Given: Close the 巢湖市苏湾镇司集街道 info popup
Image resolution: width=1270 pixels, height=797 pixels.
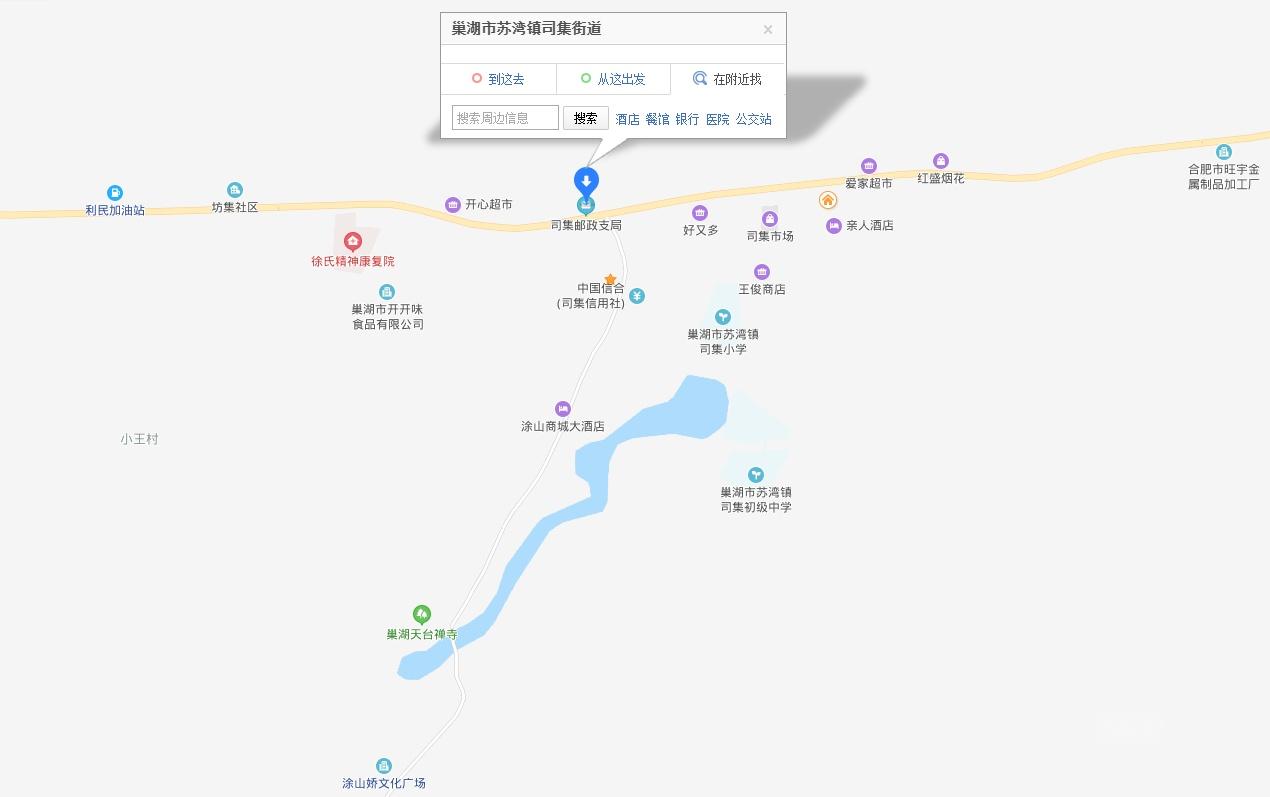Looking at the screenshot, I should tap(768, 30).
